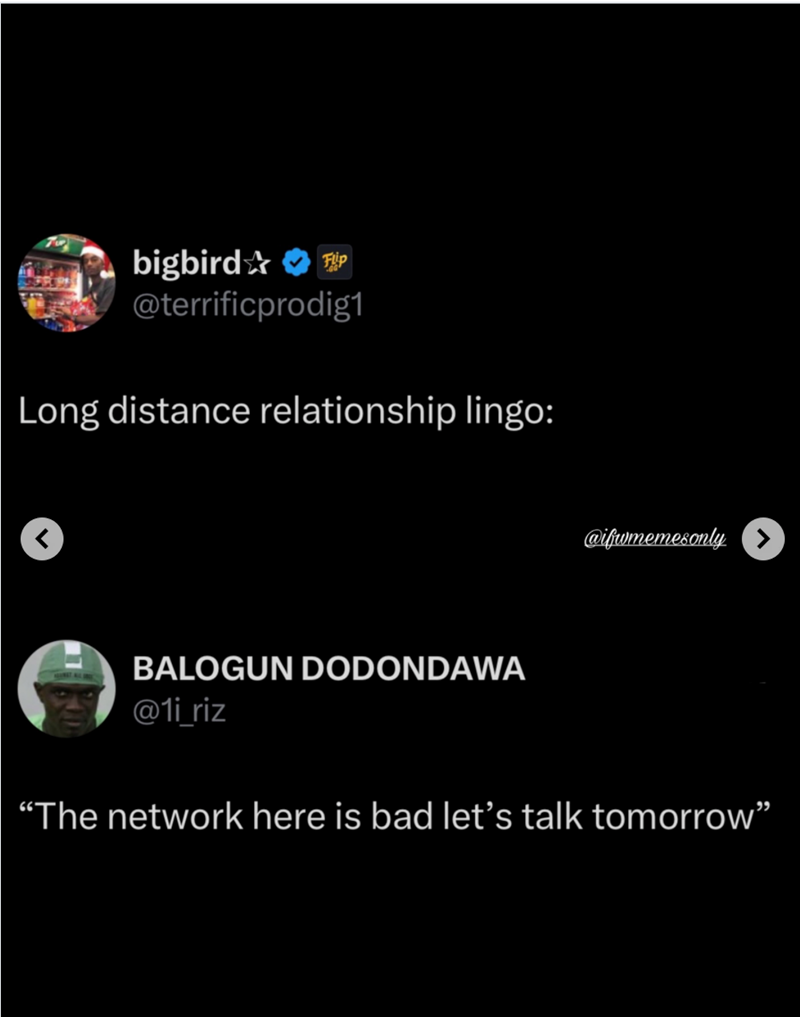Expand the carousel using the right arrow button

click(x=762, y=538)
